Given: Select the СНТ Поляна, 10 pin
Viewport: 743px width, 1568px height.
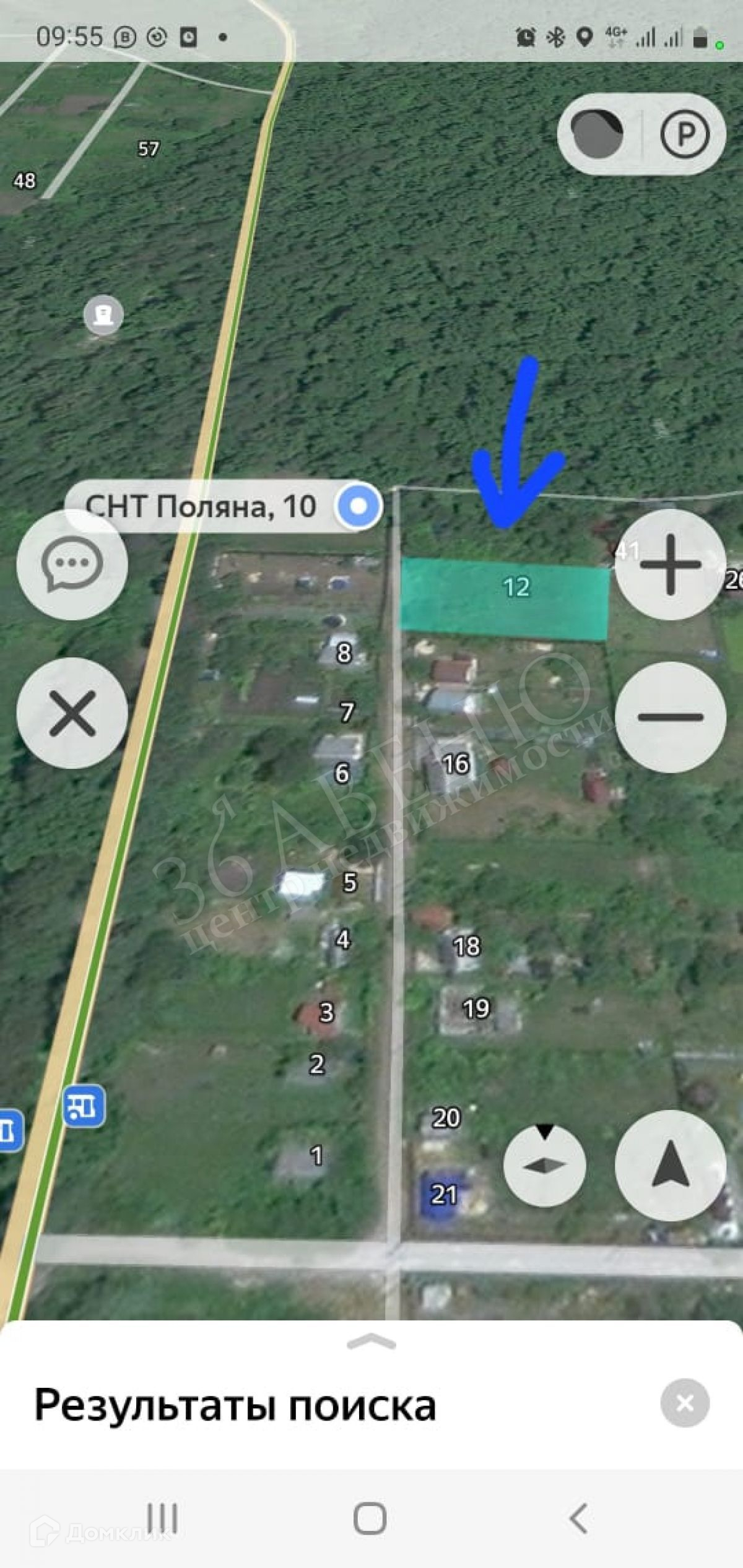Looking at the screenshot, I should coord(358,506).
